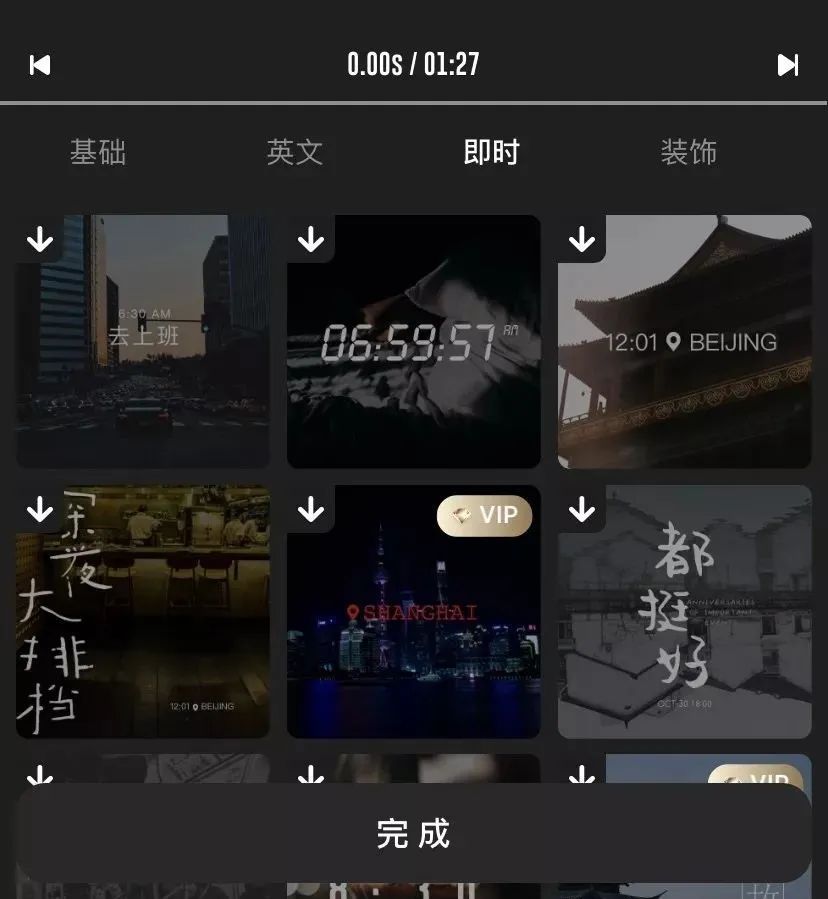Download the 06:59:57 clock template
The width and height of the screenshot is (828, 899).
tap(310, 239)
